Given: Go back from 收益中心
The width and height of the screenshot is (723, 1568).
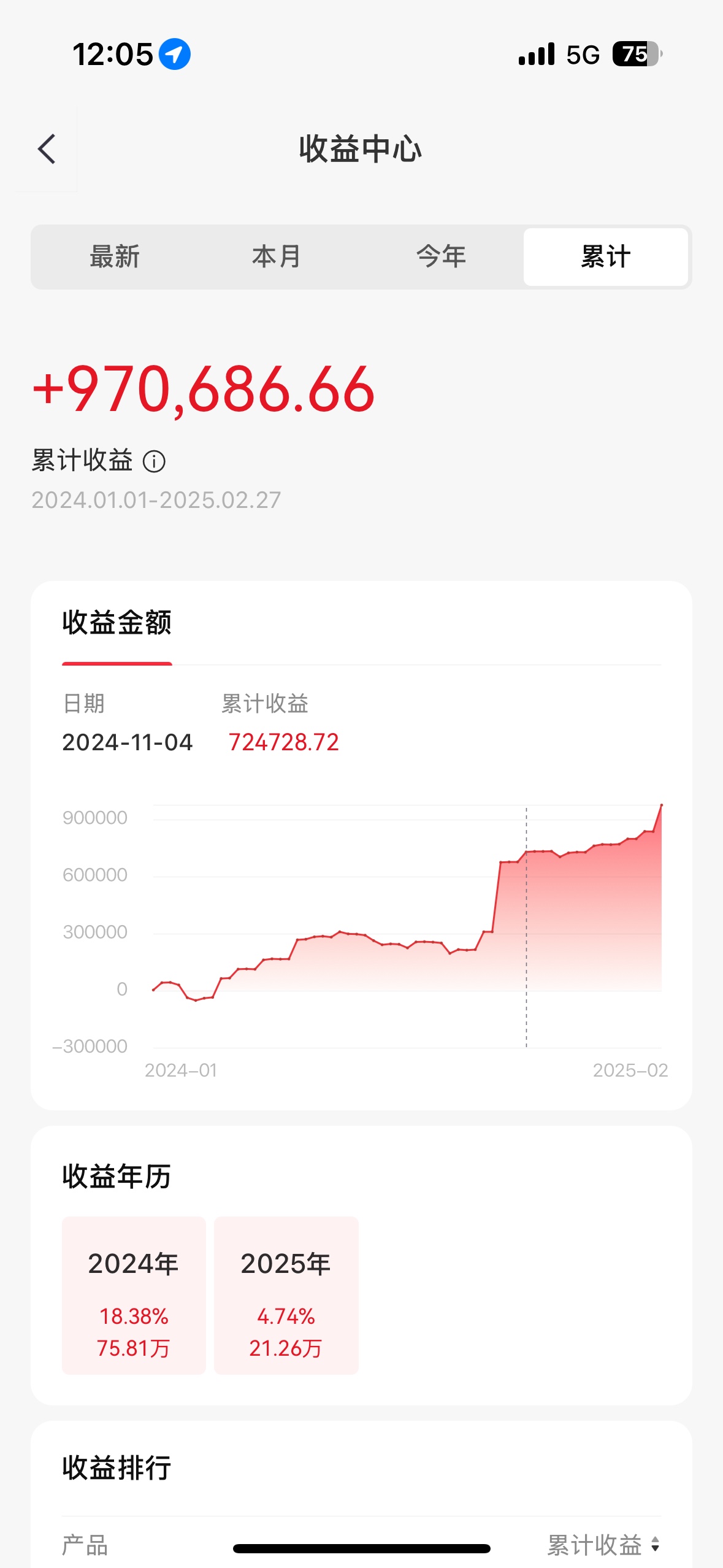Looking at the screenshot, I should click(x=47, y=149).
